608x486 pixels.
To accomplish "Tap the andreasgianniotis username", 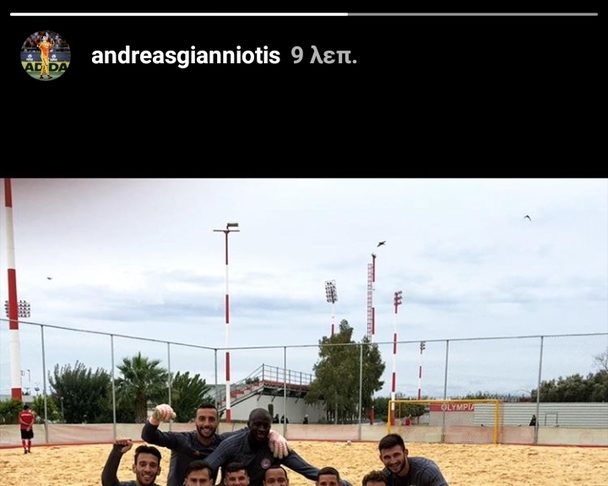I will click(185, 56).
